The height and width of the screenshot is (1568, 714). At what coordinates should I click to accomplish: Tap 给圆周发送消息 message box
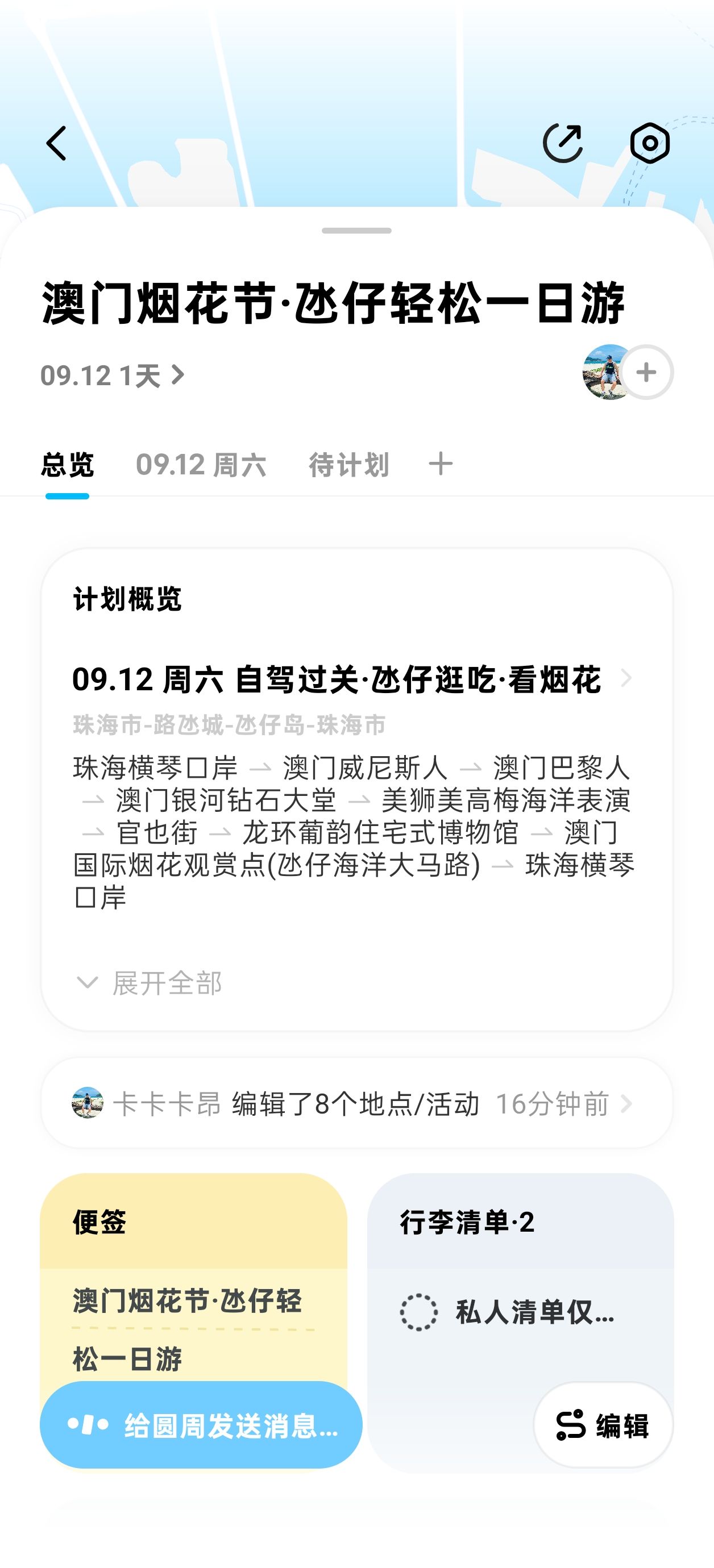(x=201, y=1425)
